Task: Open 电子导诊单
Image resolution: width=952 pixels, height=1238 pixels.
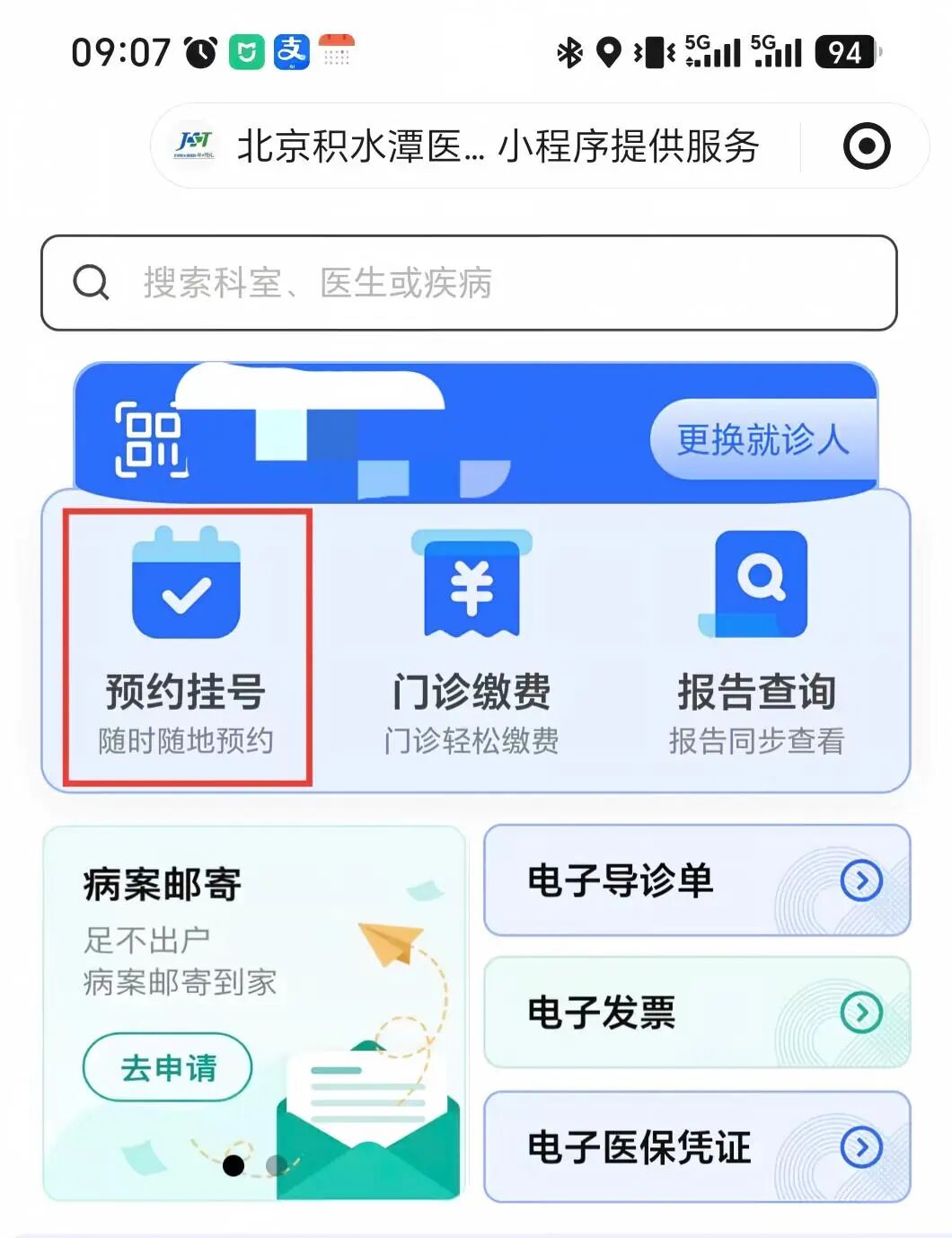Action: [x=697, y=880]
